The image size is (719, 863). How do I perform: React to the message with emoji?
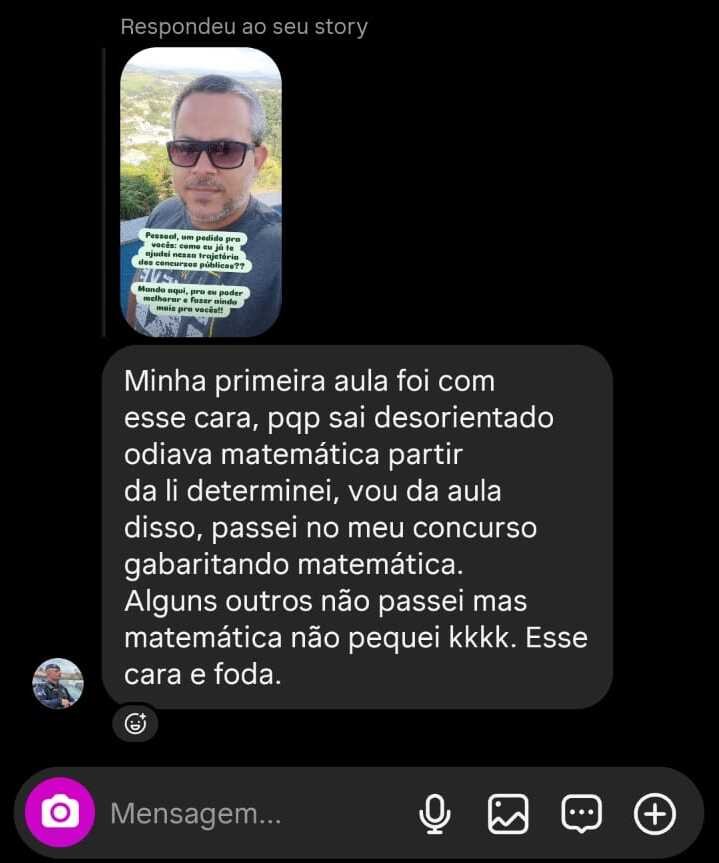[135, 724]
